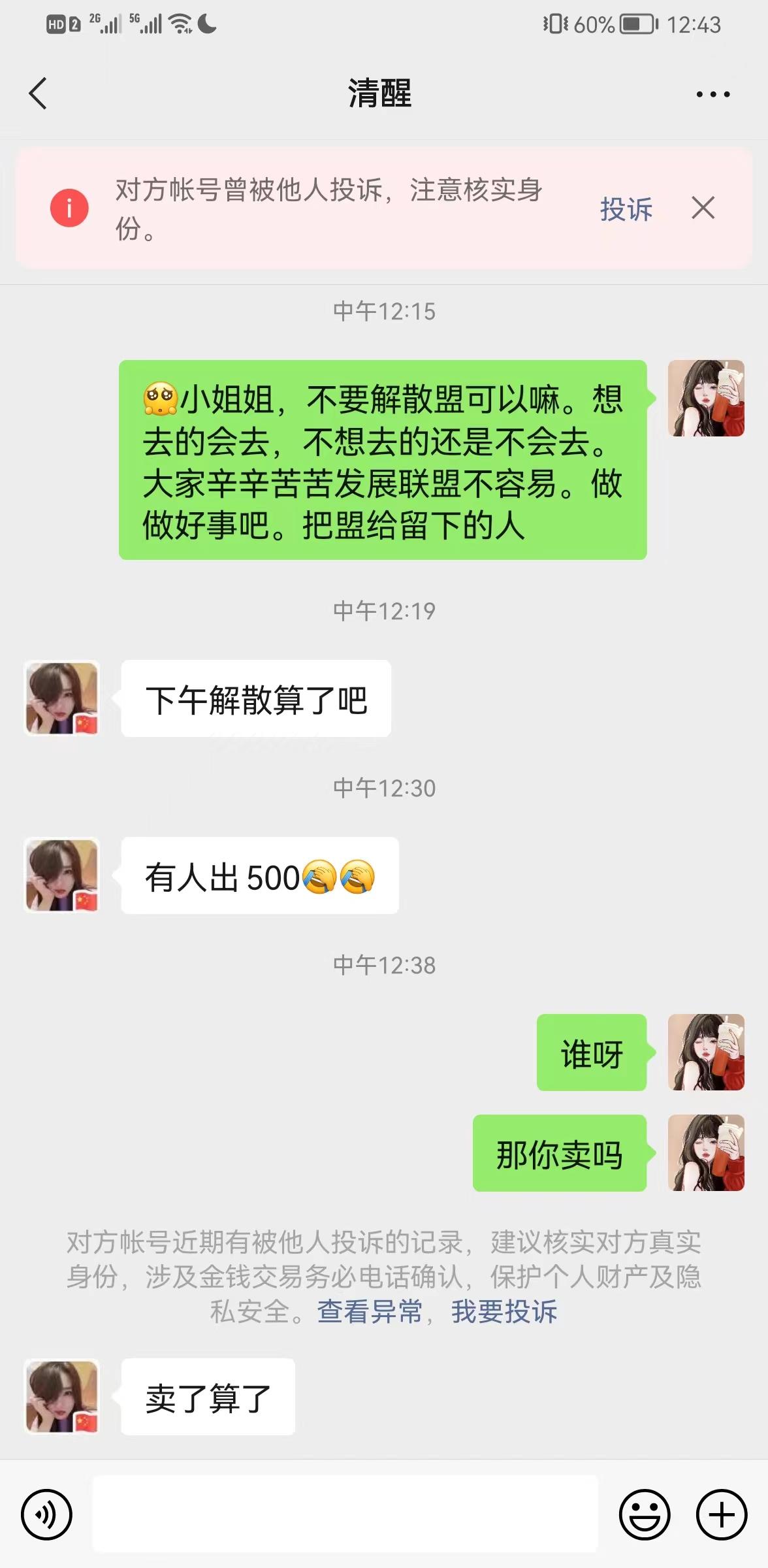Switch to voice message input
Image resolution: width=768 pixels, height=1568 pixels.
coord(46,1514)
